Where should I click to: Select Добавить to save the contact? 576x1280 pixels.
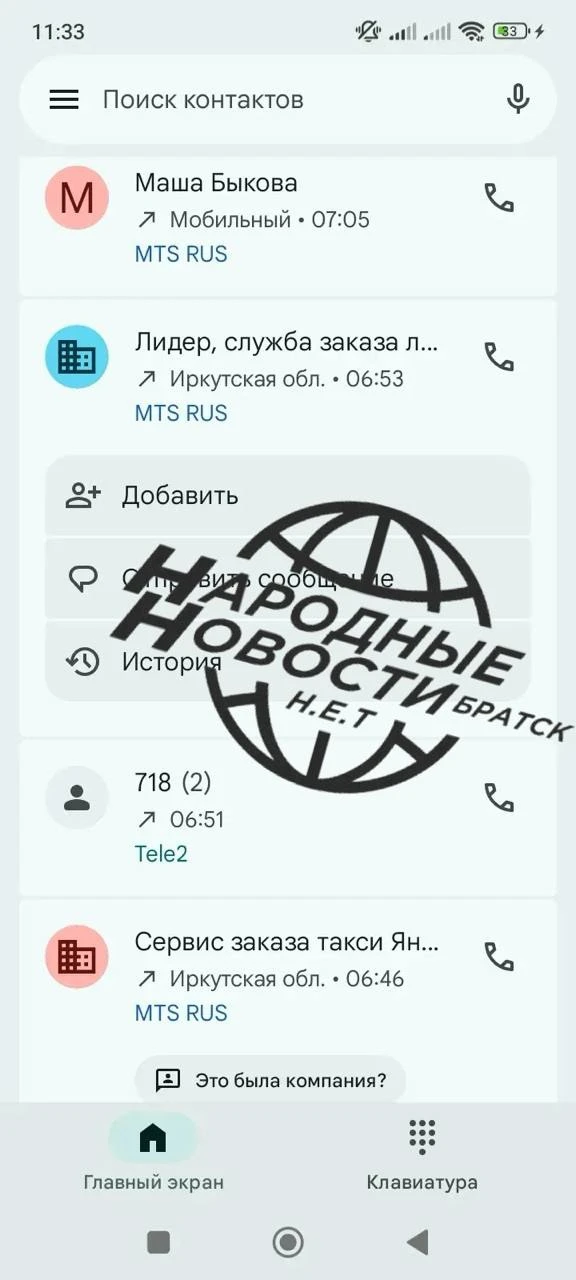(x=288, y=495)
